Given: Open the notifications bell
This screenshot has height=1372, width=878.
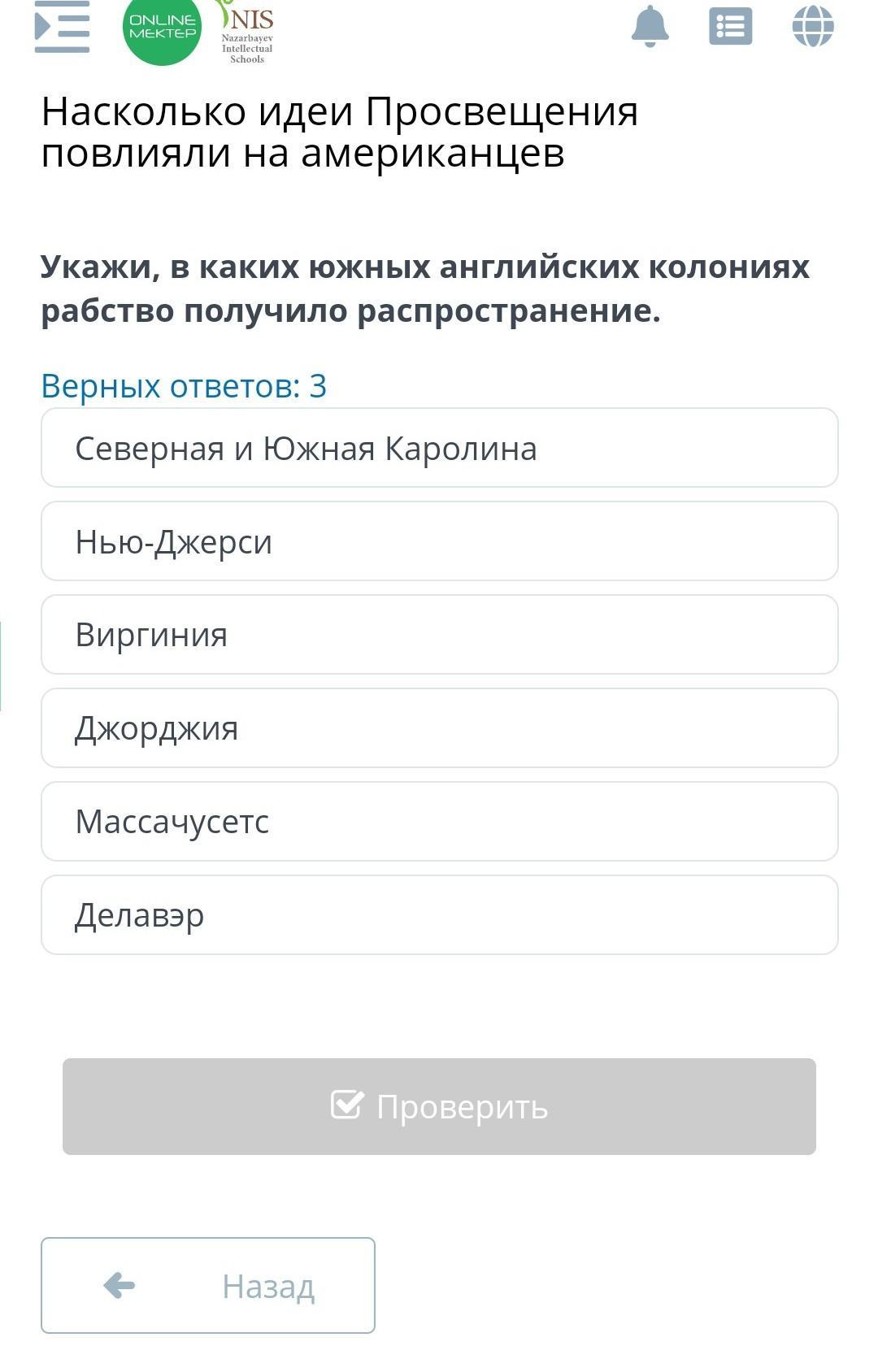Looking at the screenshot, I should pyautogui.click(x=650, y=26).
